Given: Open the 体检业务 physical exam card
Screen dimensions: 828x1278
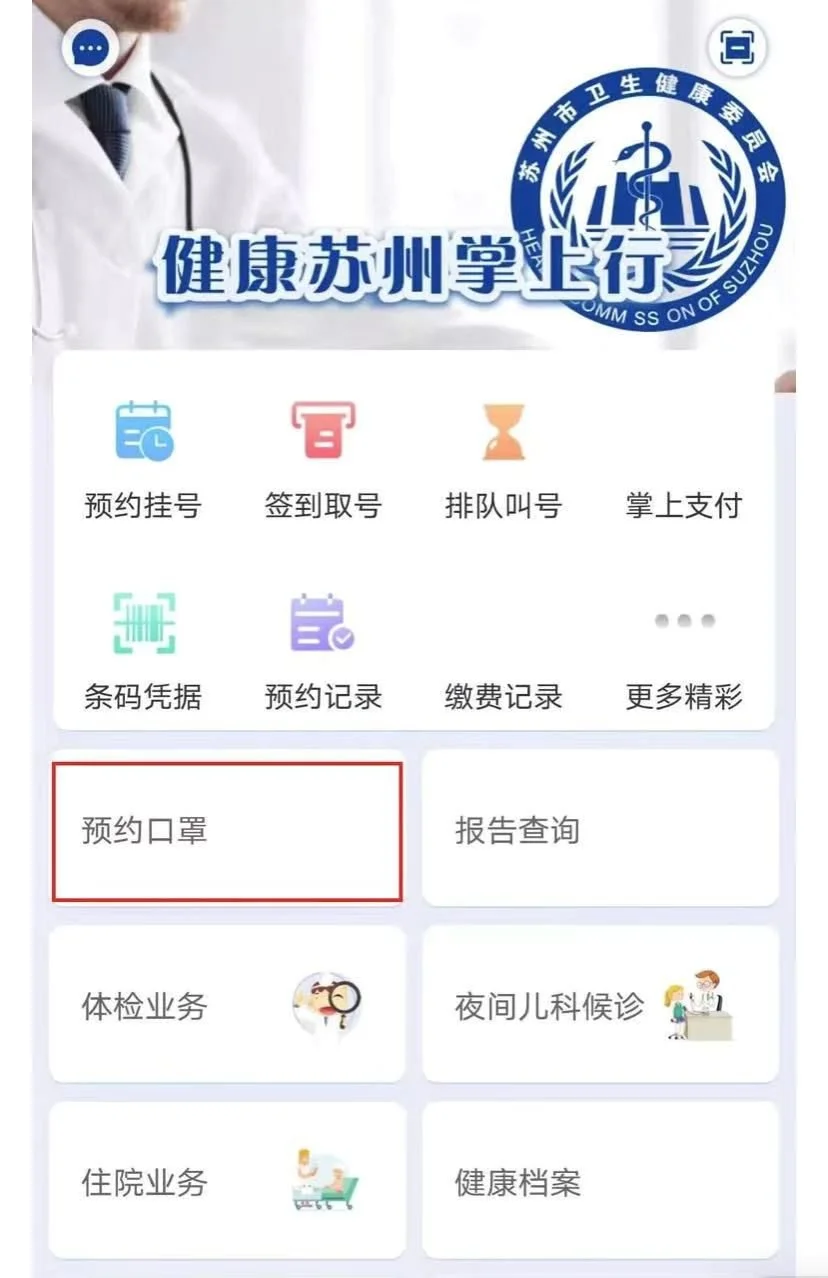Looking at the screenshot, I should tap(228, 1004).
